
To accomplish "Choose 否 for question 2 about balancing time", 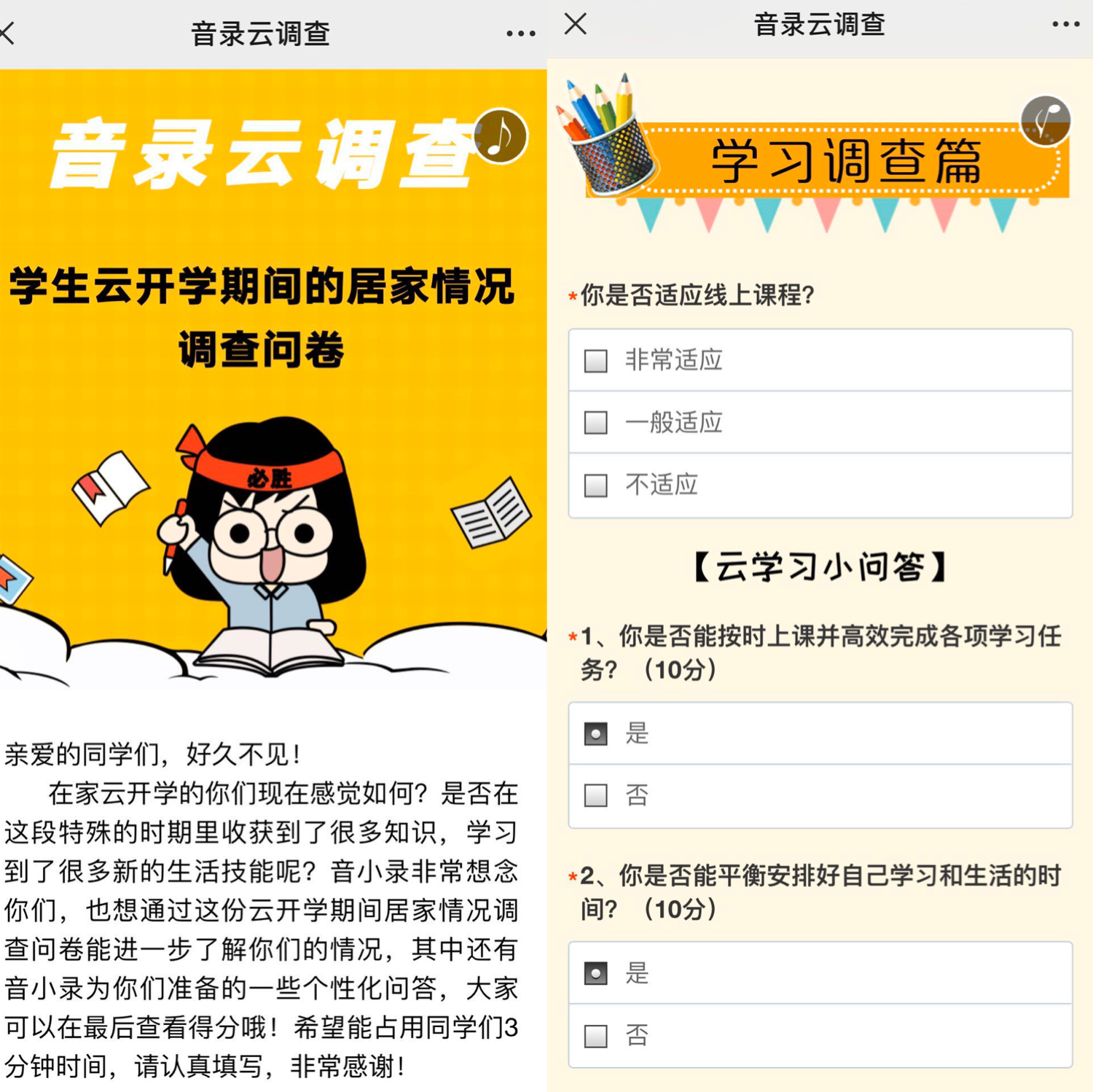I will click(x=596, y=1036).
